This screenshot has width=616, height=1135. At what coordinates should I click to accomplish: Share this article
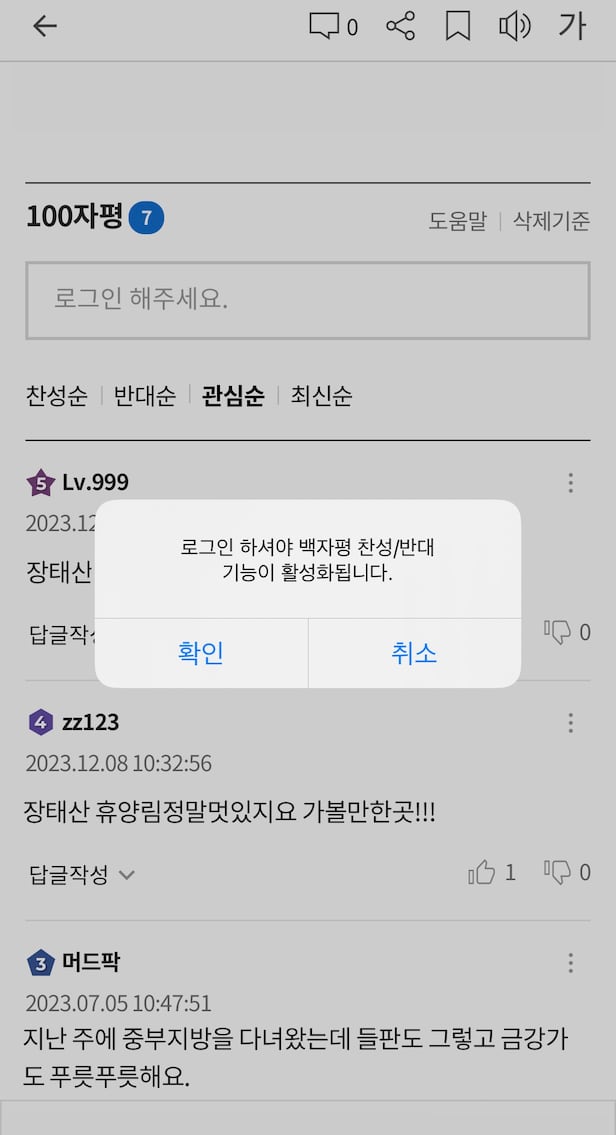400,27
